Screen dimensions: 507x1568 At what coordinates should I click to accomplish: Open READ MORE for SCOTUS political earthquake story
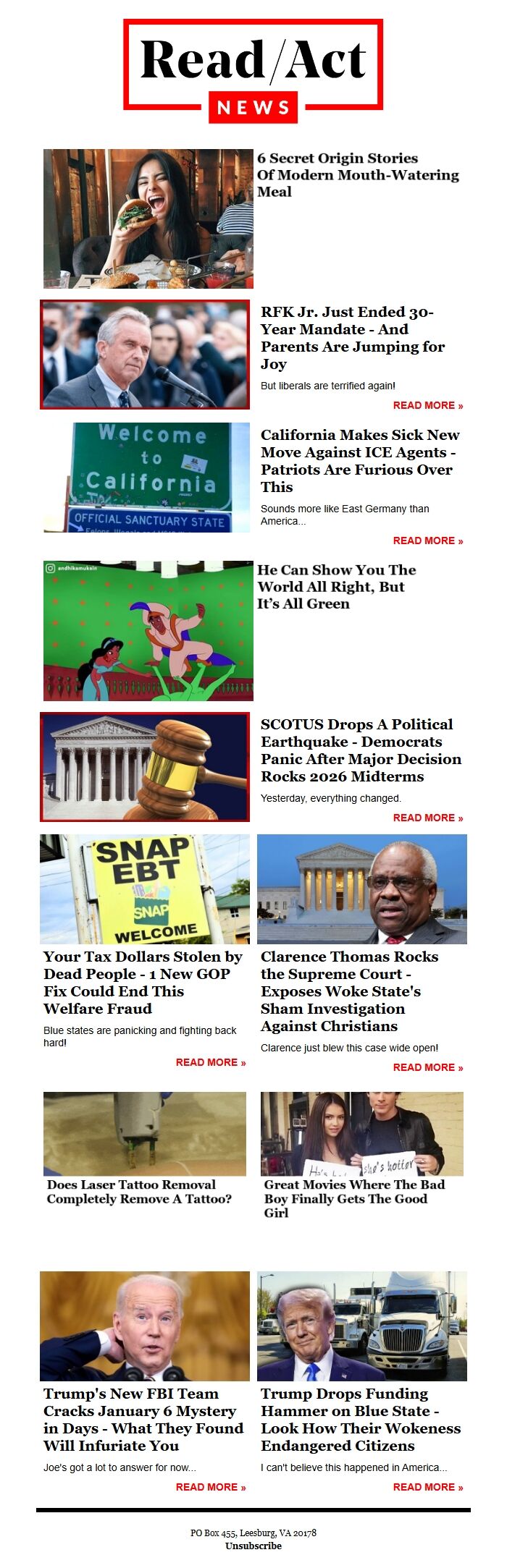pyautogui.click(x=427, y=818)
